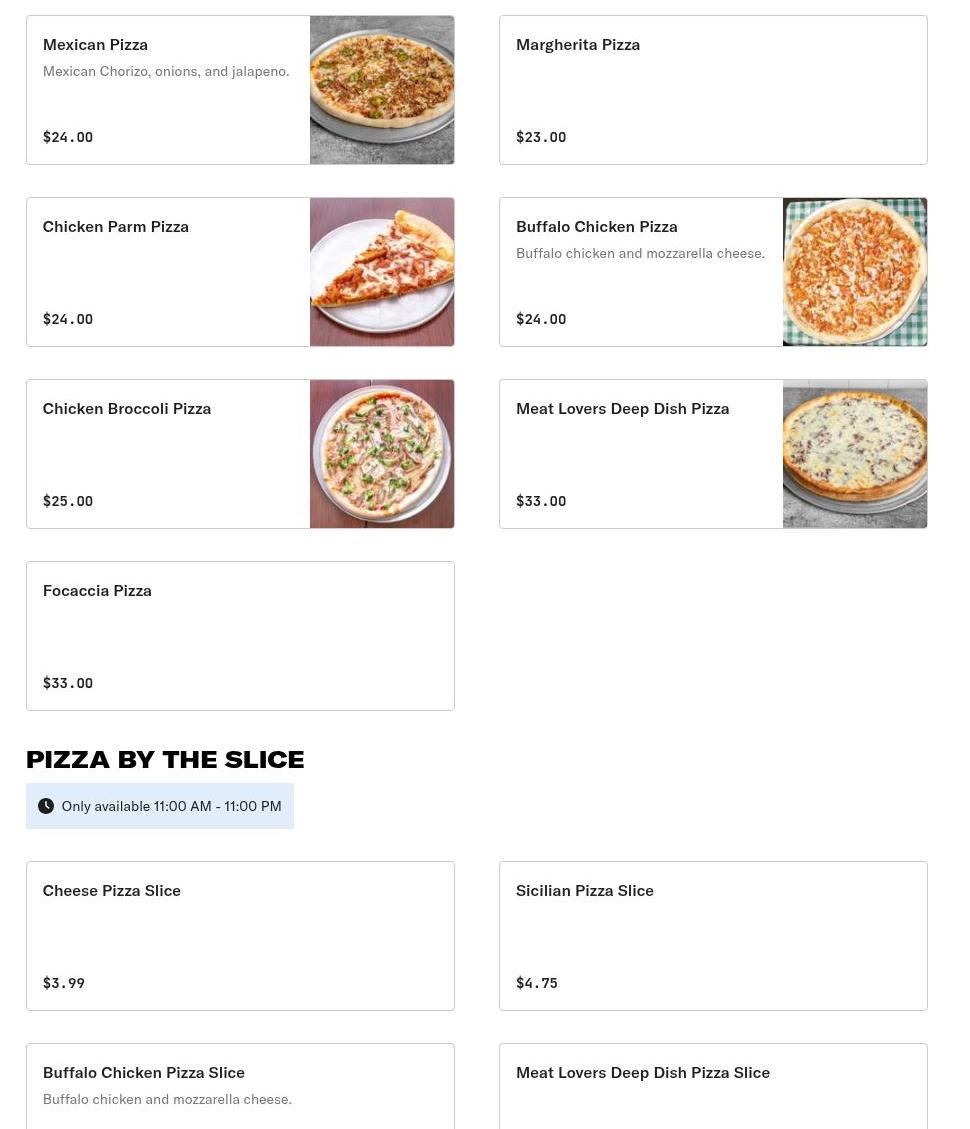Open the Meat Lovers Deep Dish Pizza card
The height and width of the screenshot is (1129, 970).
click(713, 454)
